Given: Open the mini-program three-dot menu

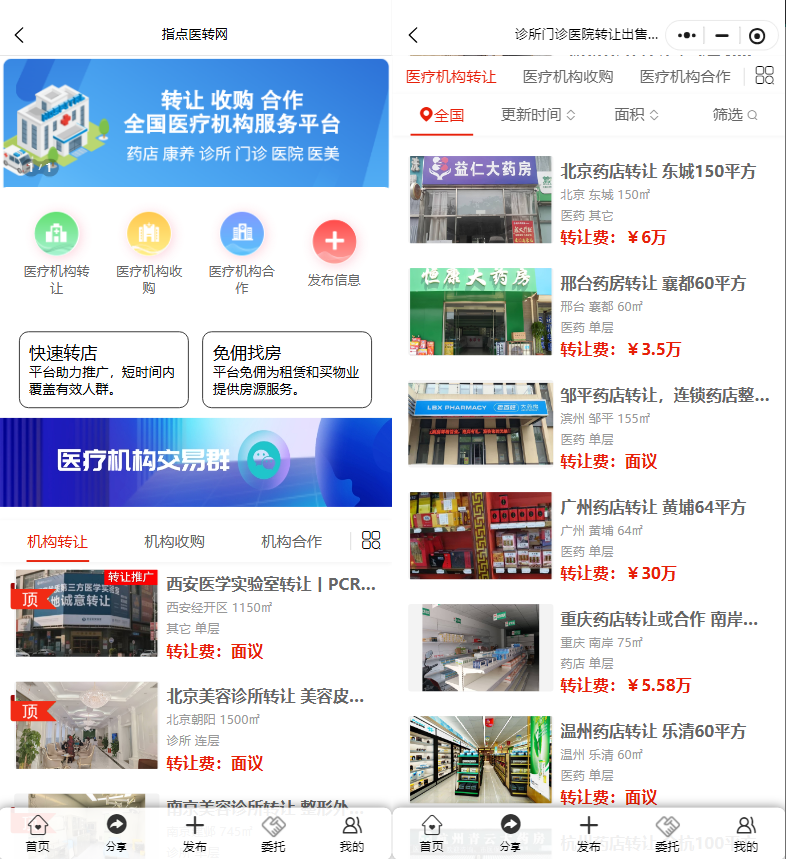Looking at the screenshot, I should [x=686, y=35].
